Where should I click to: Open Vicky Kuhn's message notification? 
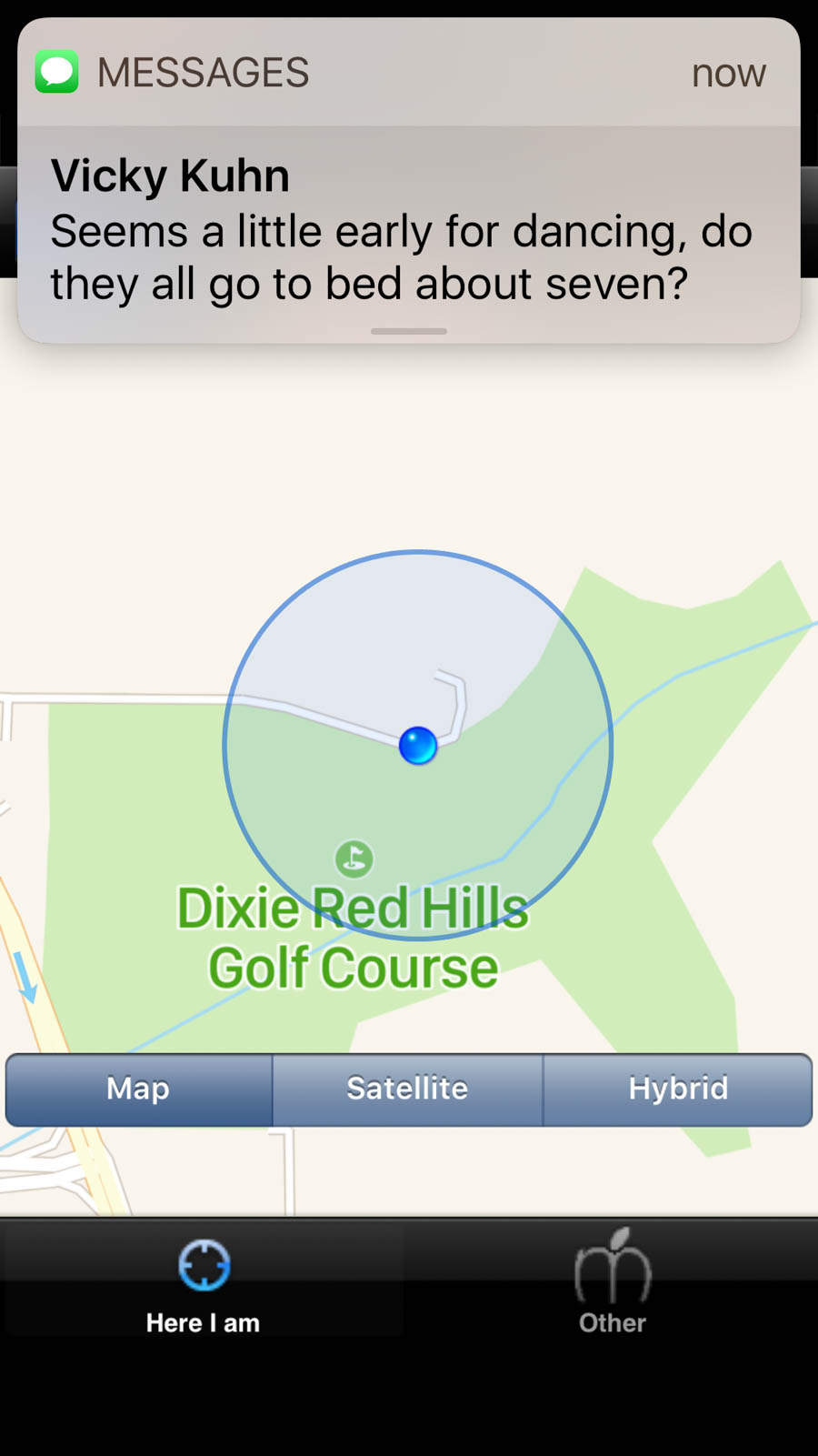tap(409, 180)
